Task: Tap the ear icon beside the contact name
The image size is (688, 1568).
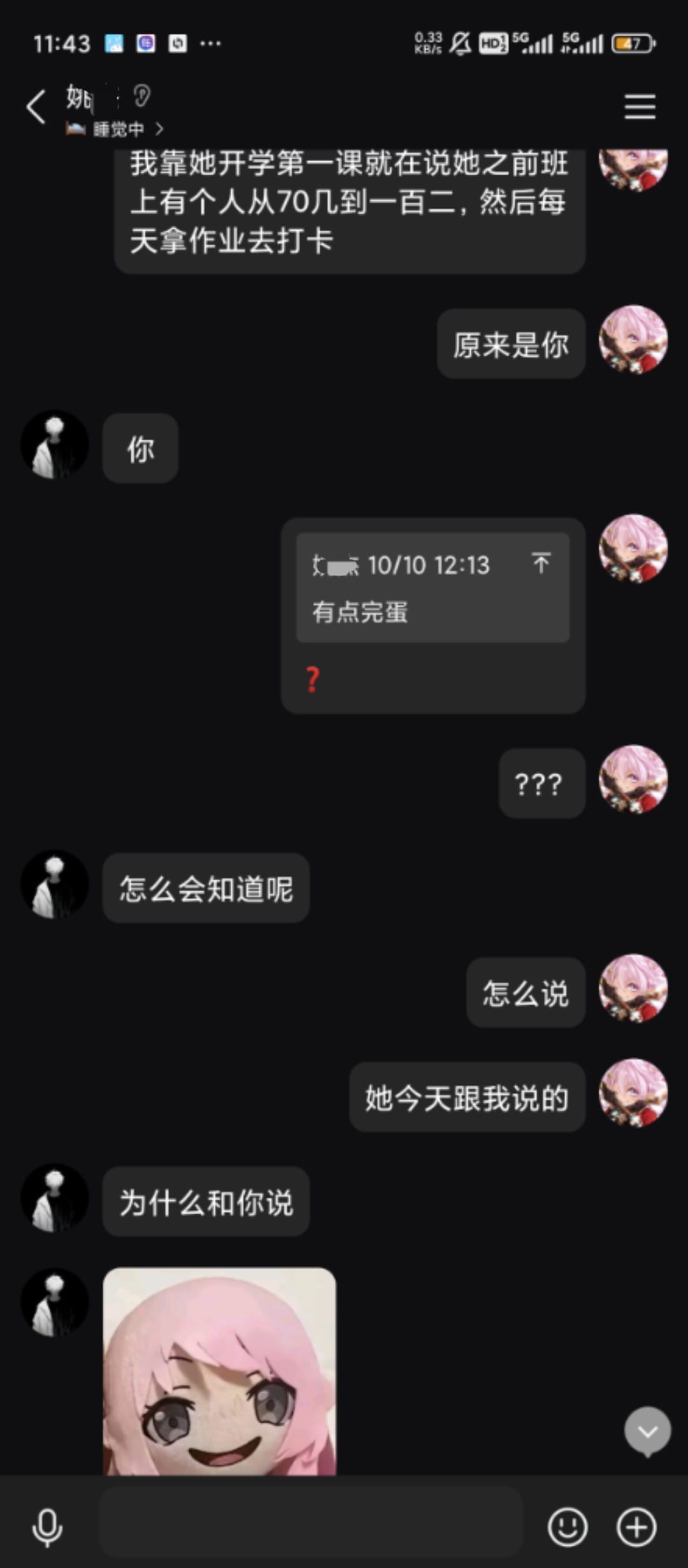Action: (x=141, y=96)
